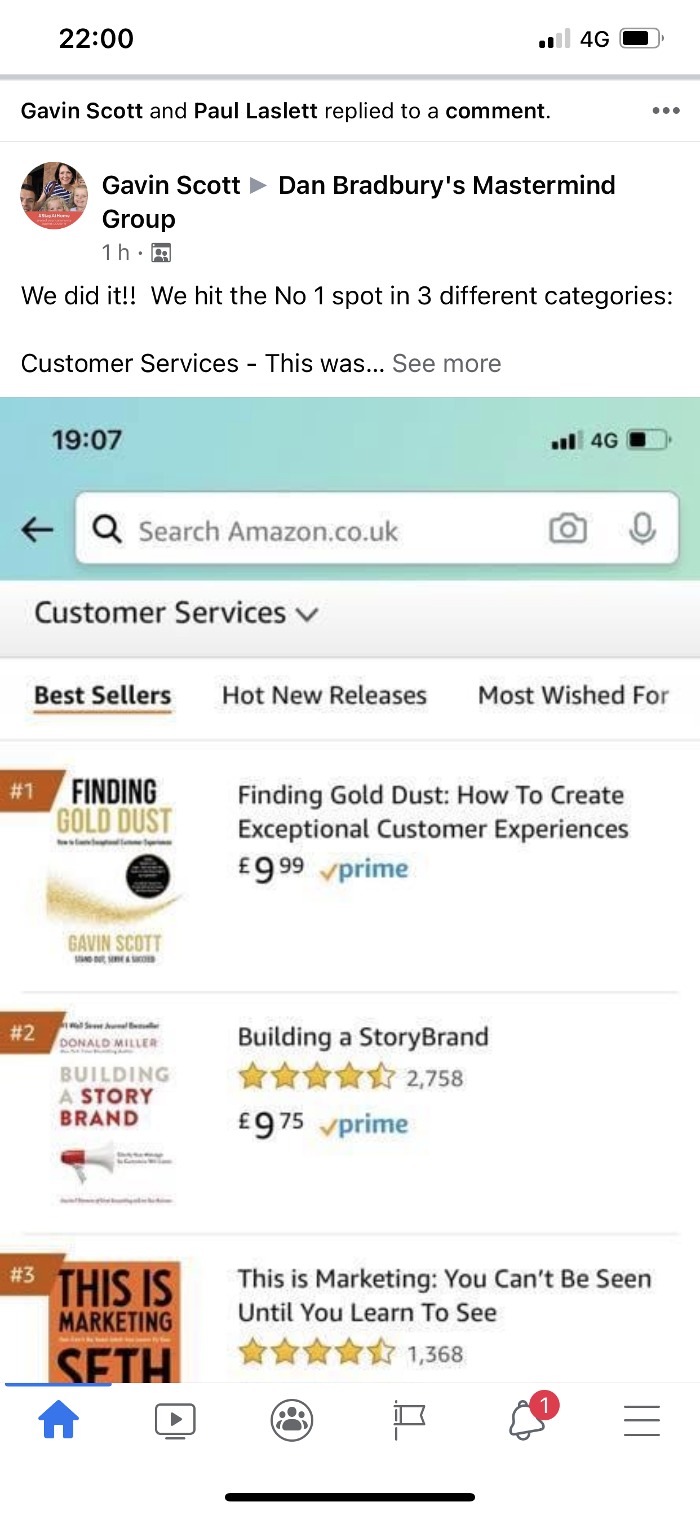
Task: Expand the post with See more
Action: 446,363
